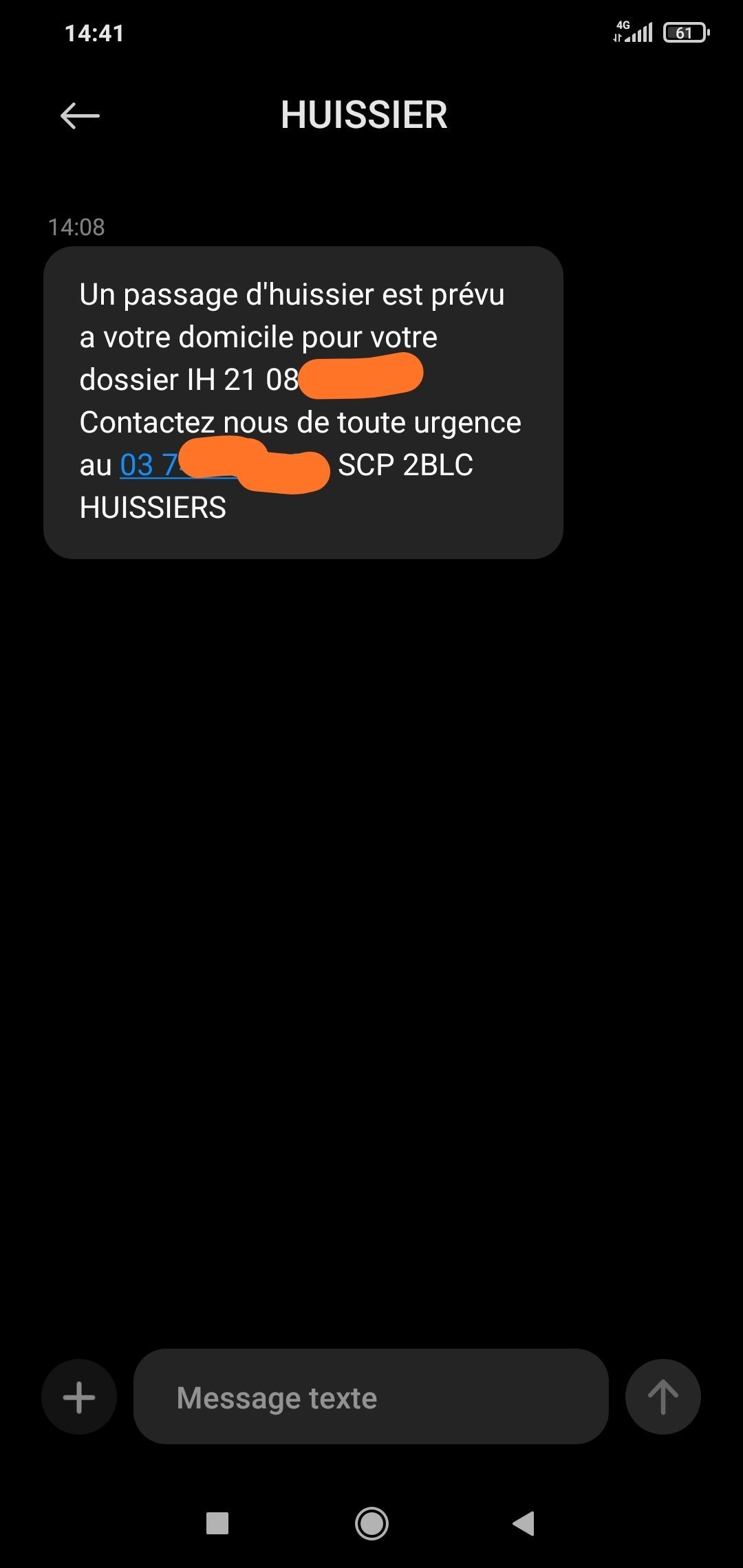Go to the system home screen
This screenshot has width=743, height=1568.
371,1523
